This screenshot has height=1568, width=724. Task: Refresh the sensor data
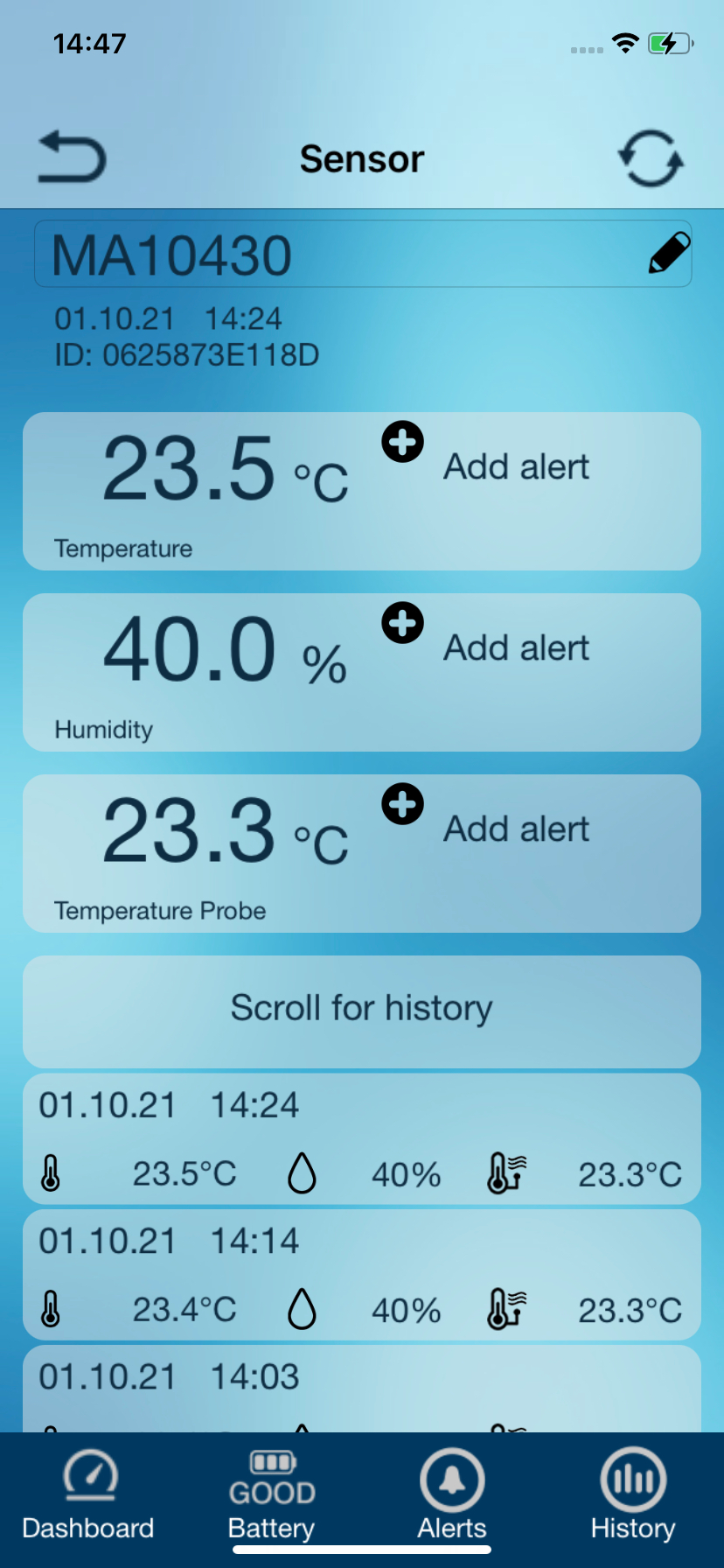point(651,158)
